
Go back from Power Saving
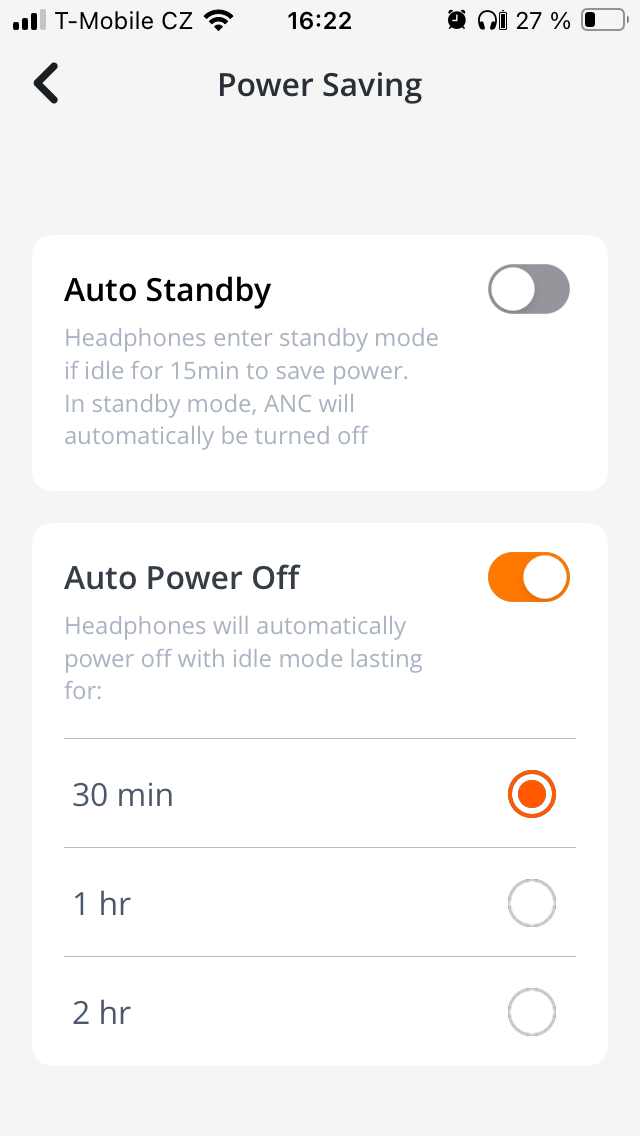[x=46, y=85]
